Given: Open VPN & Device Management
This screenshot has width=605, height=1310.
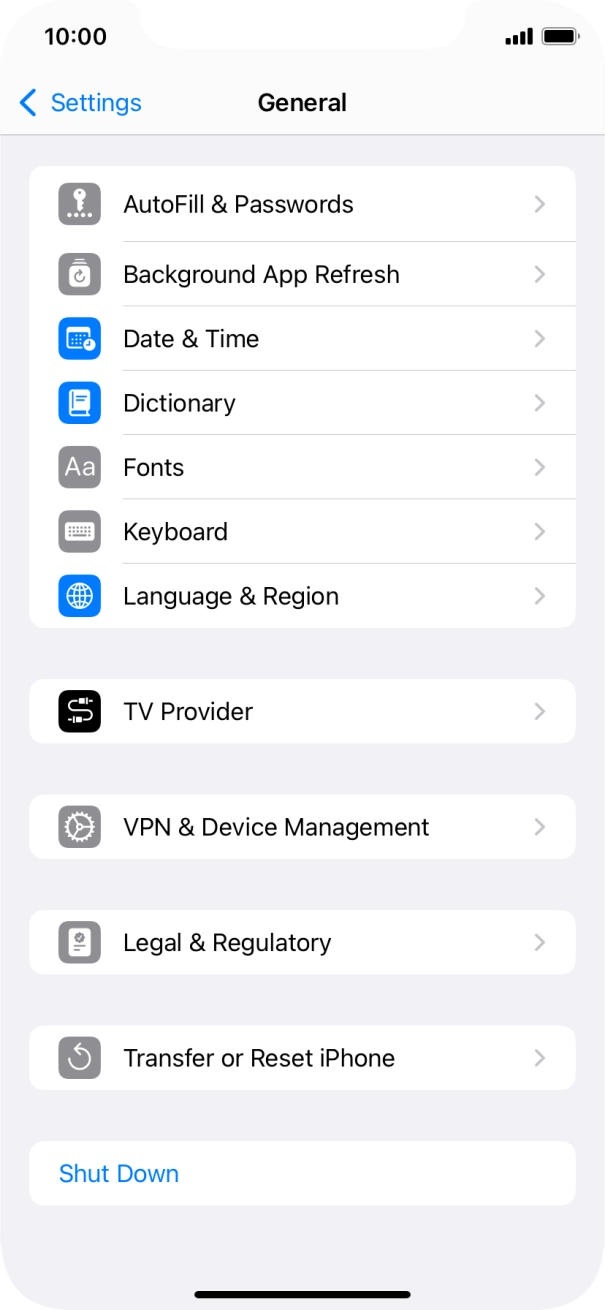Looking at the screenshot, I should point(302,827).
